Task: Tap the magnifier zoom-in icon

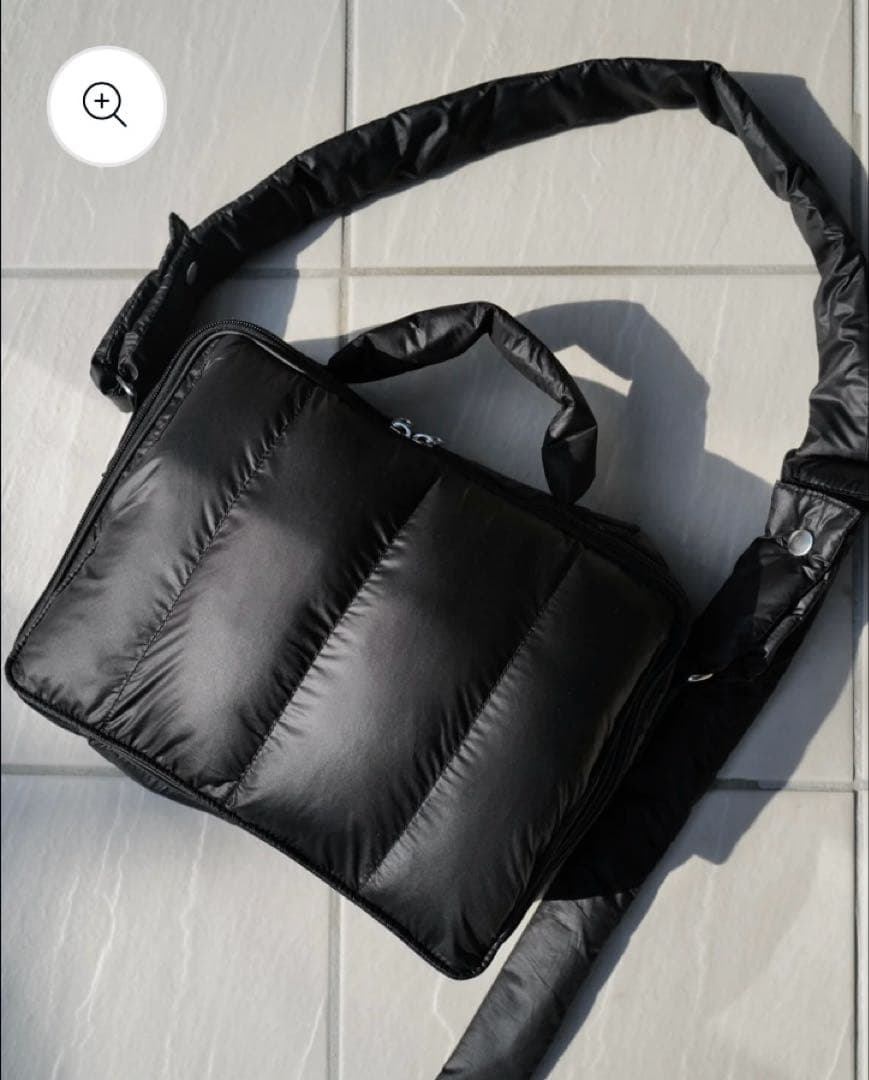Action: 106,105
